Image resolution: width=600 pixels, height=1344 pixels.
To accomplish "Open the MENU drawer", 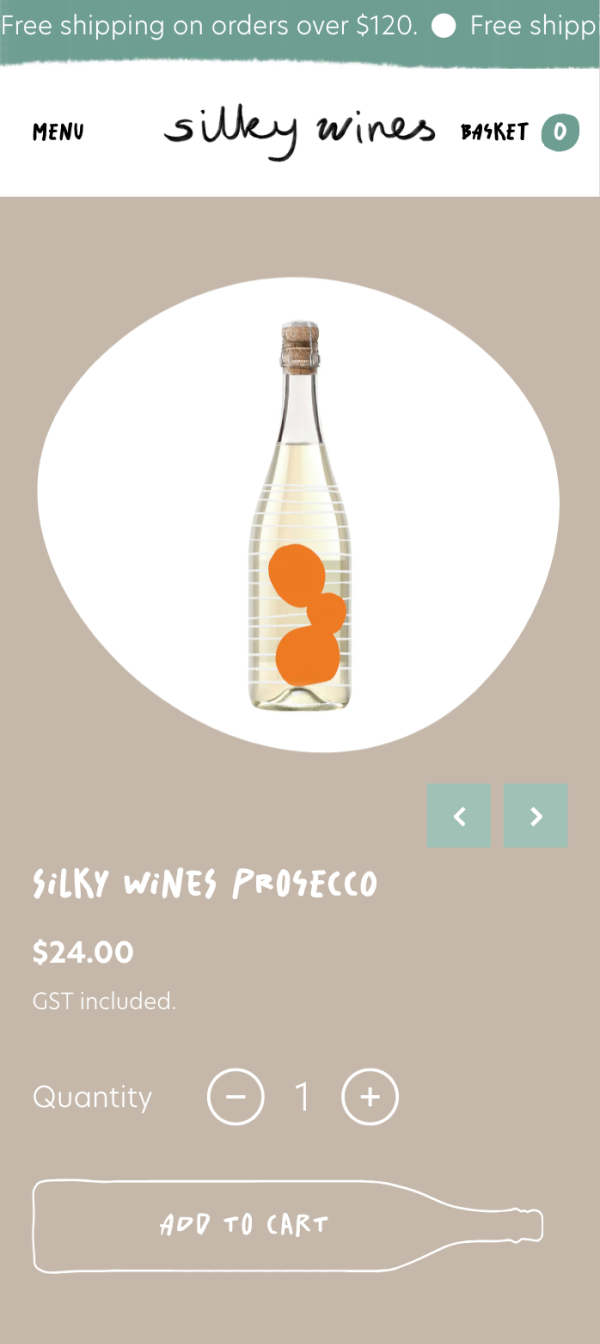I will [58, 132].
